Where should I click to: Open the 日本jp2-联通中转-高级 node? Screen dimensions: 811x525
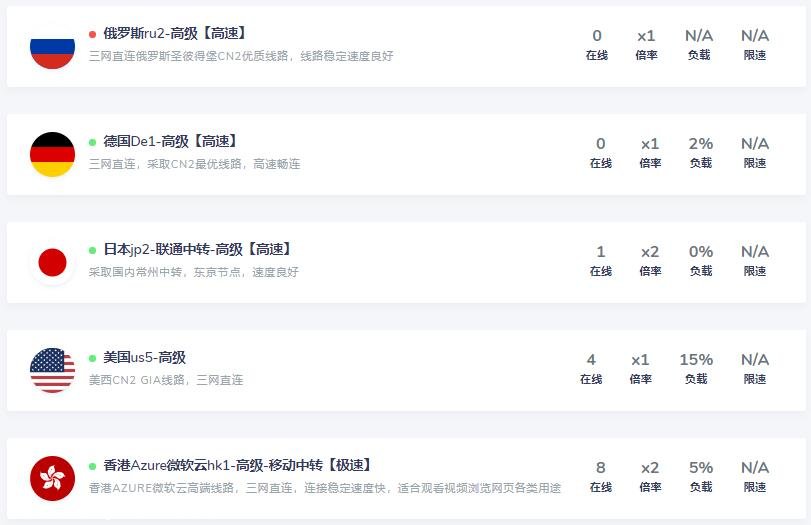[x=197, y=250]
